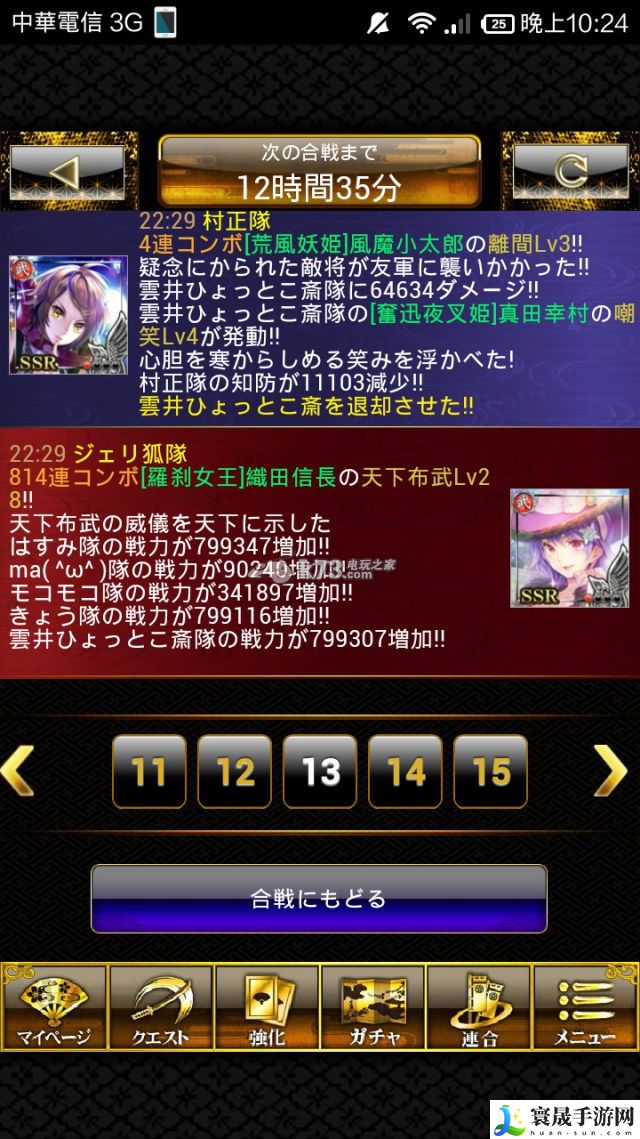Select page 14

[406, 771]
